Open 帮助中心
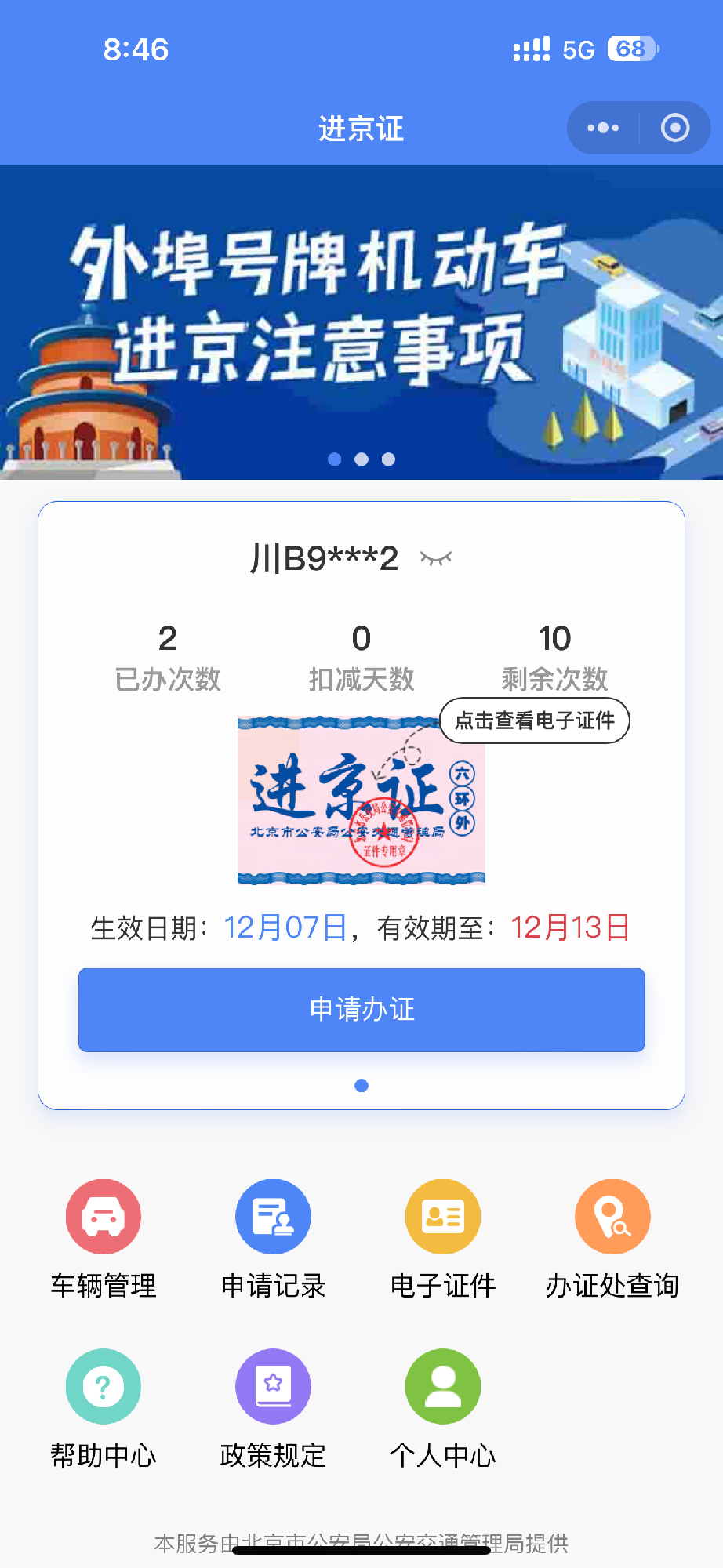The image size is (723, 1568). tap(104, 1386)
